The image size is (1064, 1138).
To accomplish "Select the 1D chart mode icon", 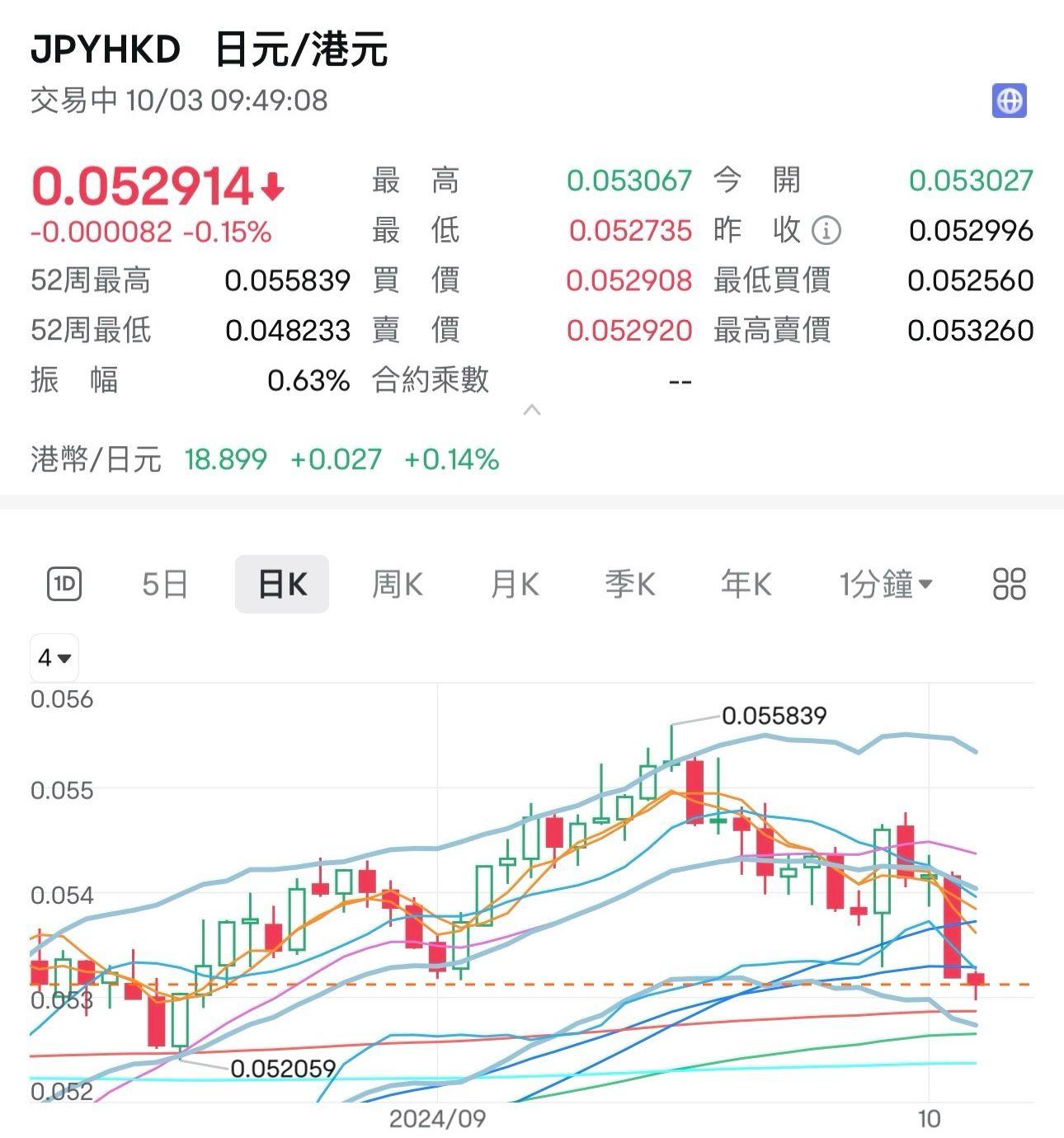I will [x=64, y=583].
